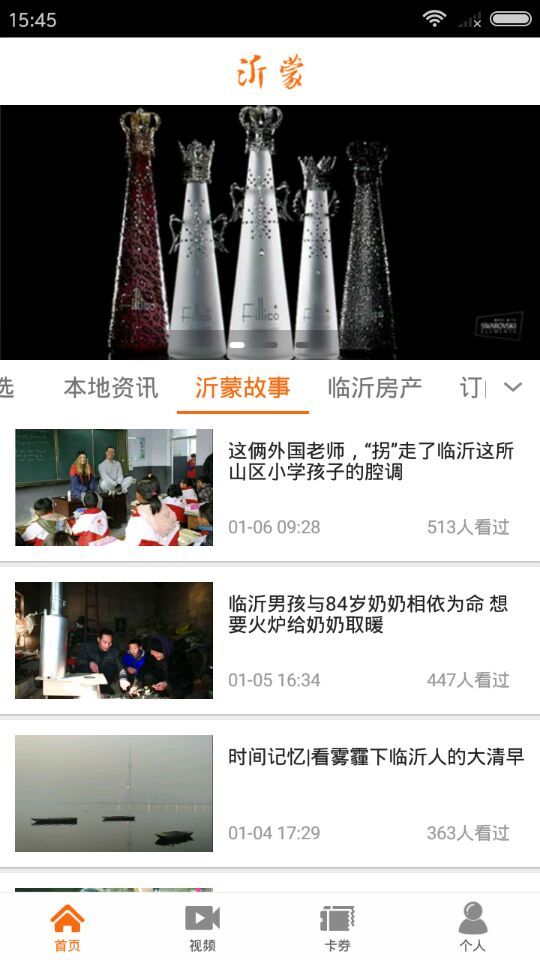This screenshot has width=540, height=960.
Task: Open the 卡券 coupons tab
Action: (337, 927)
